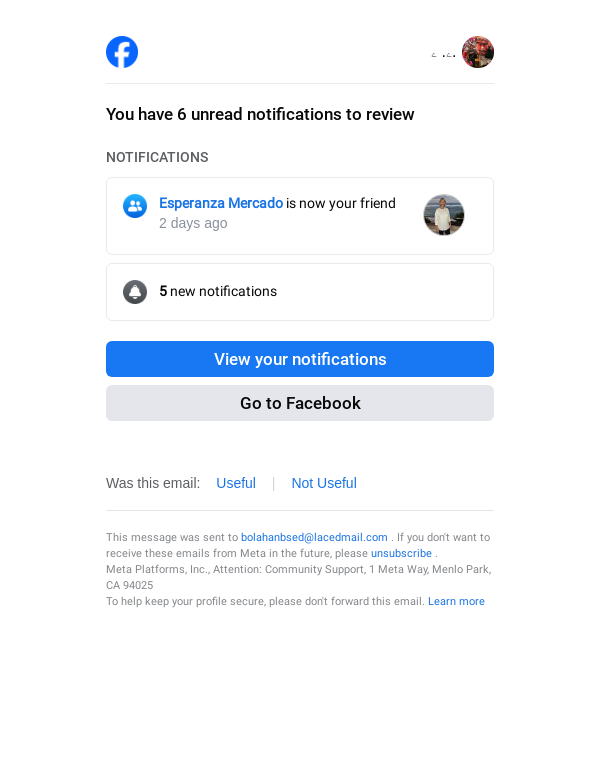The width and height of the screenshot is (600, 768).
Task: Tap View your notifications button
Action: click(x=300, y=359)
